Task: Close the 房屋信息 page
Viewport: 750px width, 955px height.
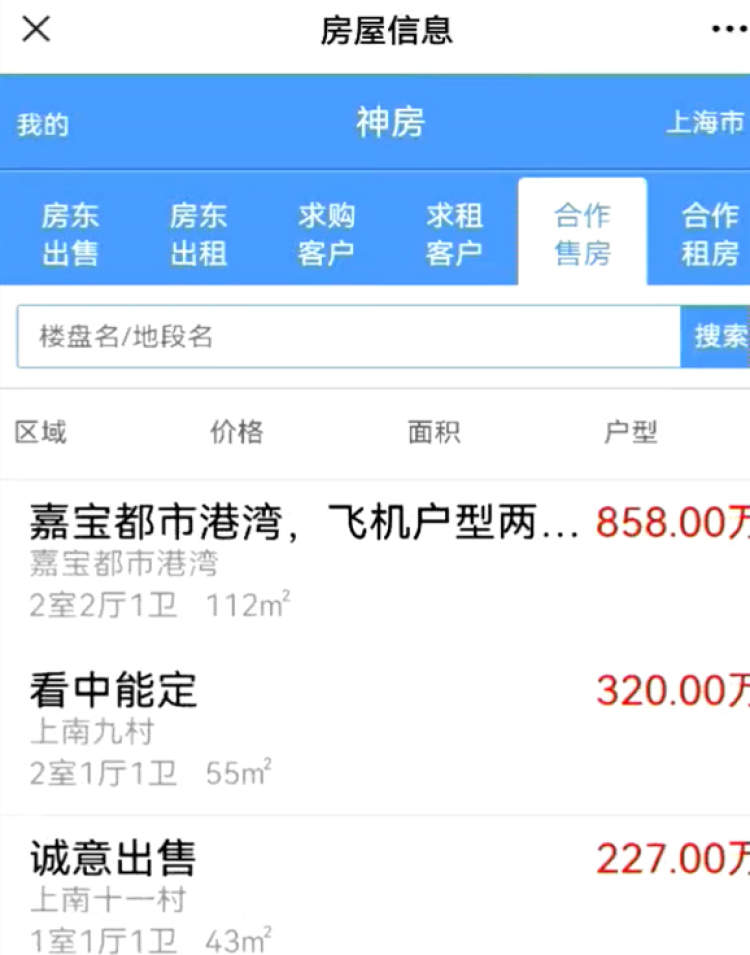Action: 36,30
